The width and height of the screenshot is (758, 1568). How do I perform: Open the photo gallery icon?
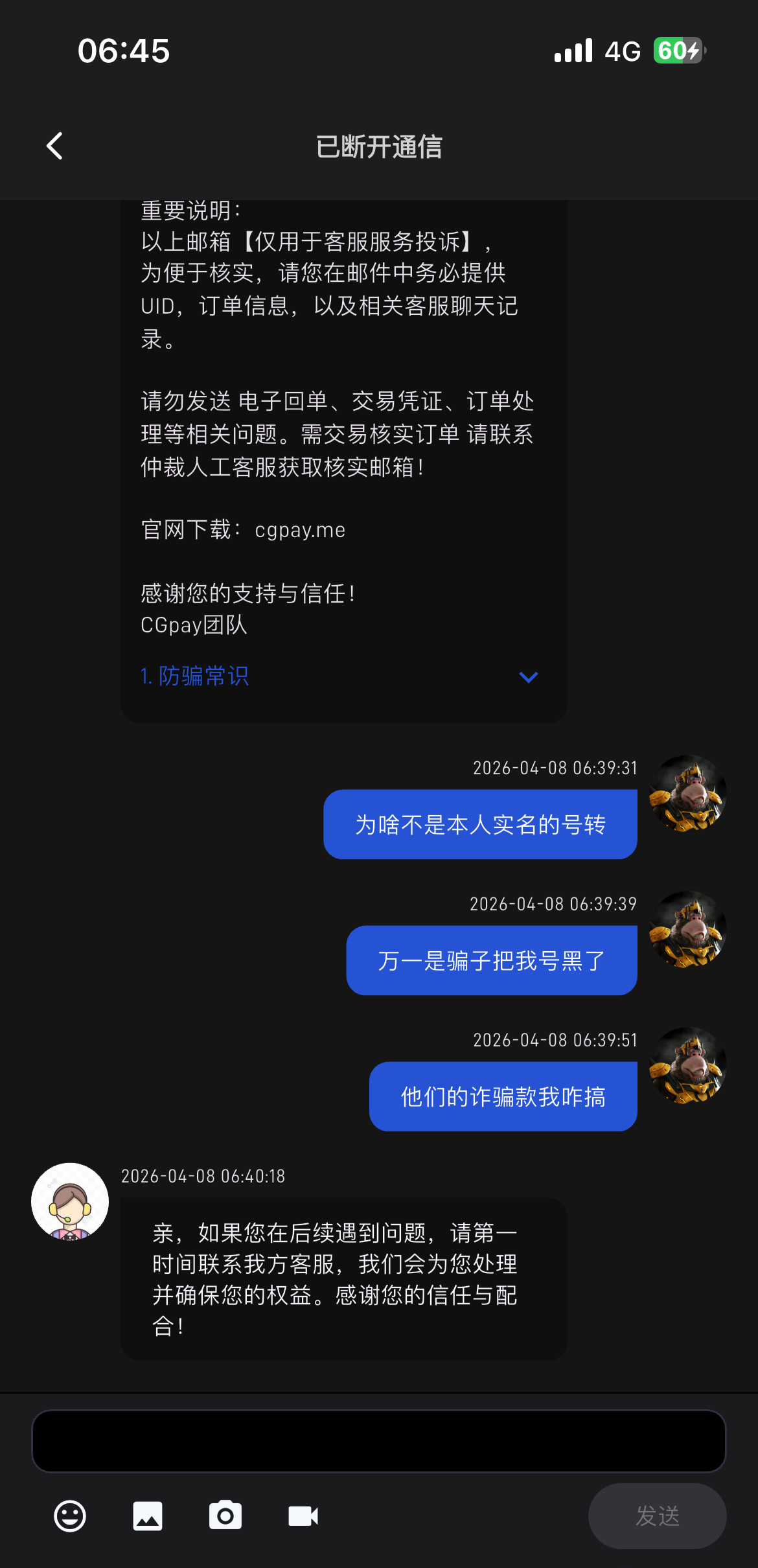coord(148,1515)
